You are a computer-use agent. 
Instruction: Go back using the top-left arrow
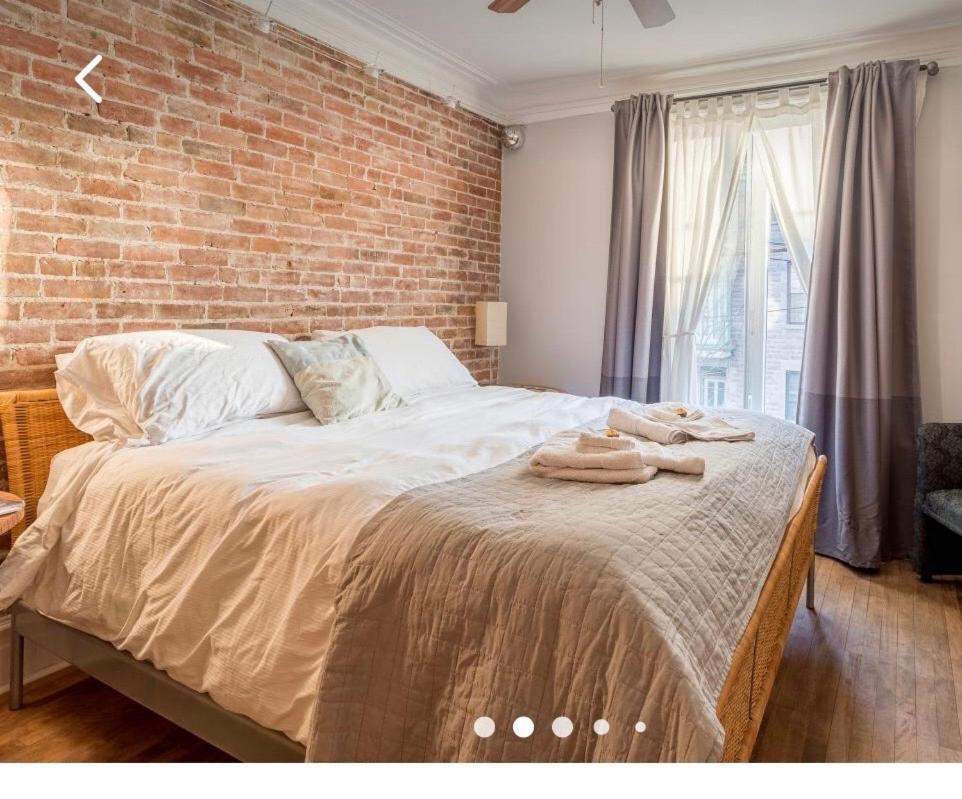tap(89, 78)
